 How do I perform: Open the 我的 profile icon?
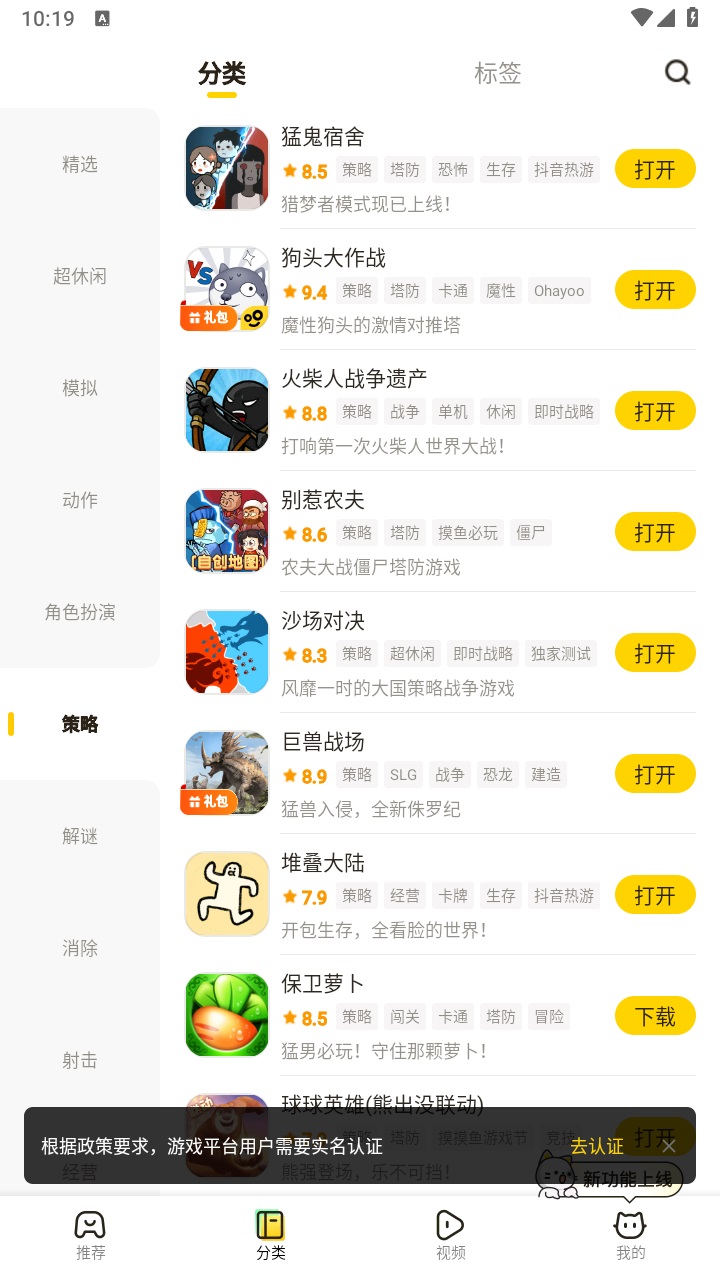pos(630,1232)
